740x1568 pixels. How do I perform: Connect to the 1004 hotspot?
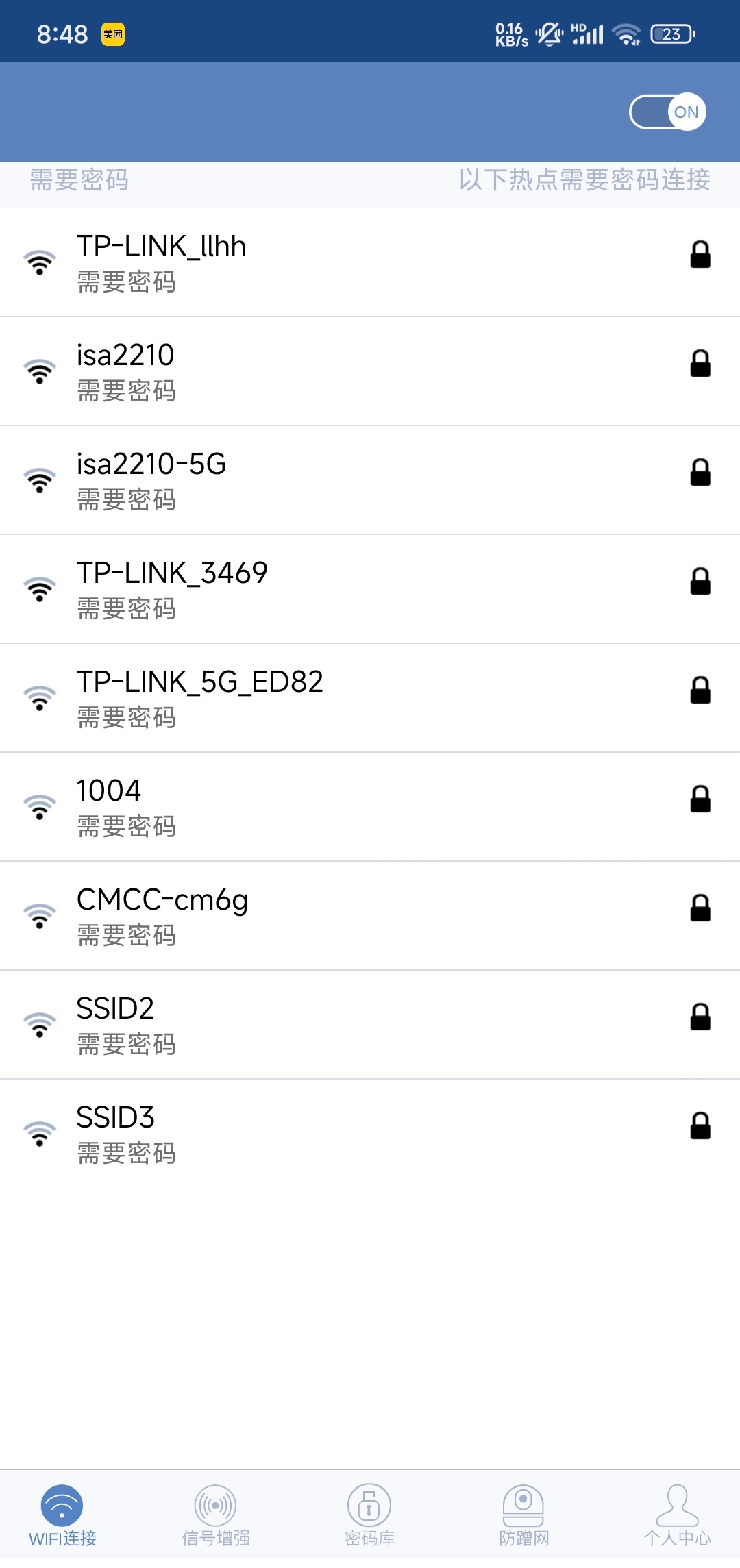[x=370, y=807]
